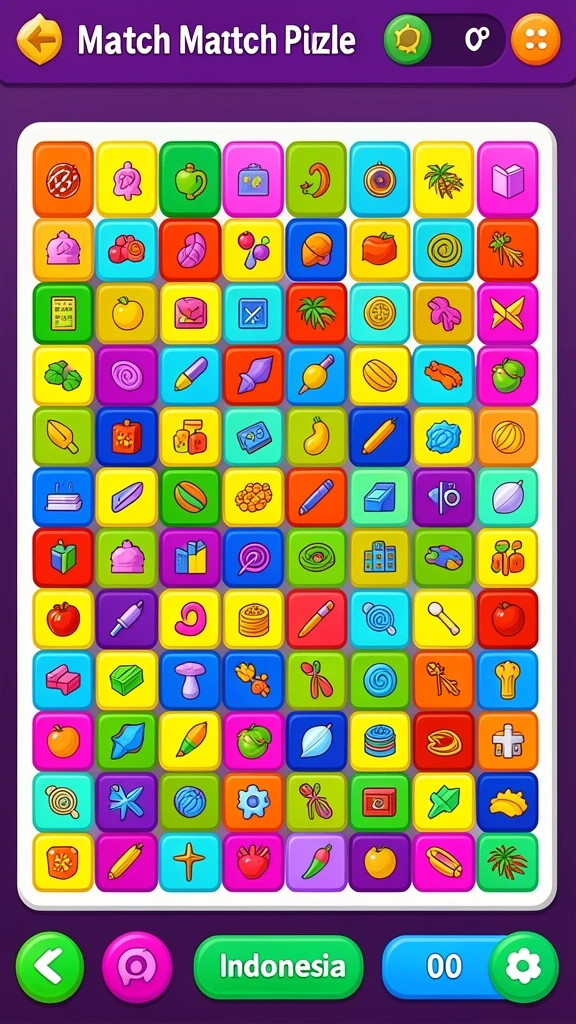Select the gold plus-sign tile on cyan
The image size is (576, 1024).
[x=190, y=861]
